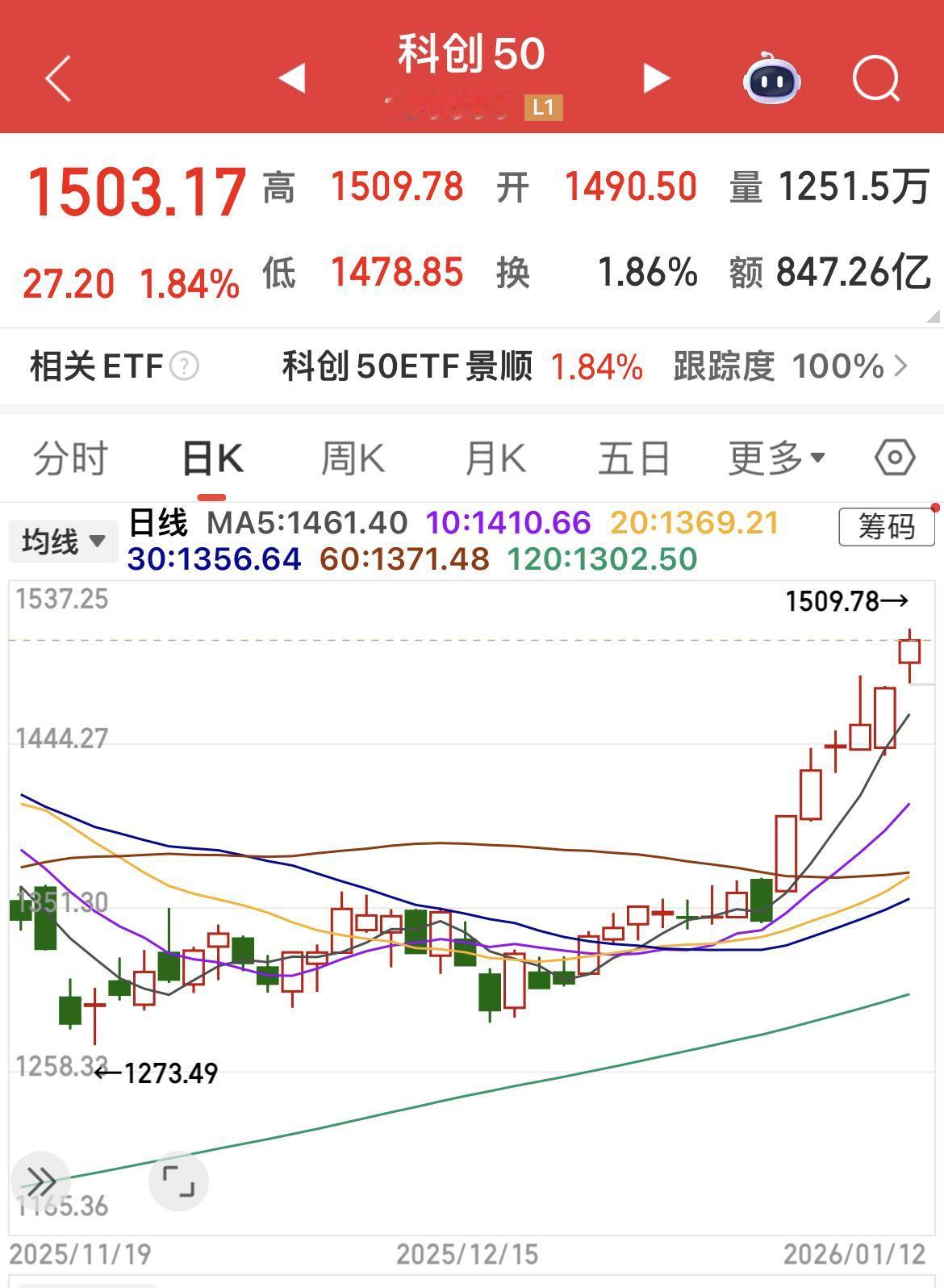The width and height of the screenshot is (944, 1288).
Task: Open the 均线 moving-average dropdown
Action: point(63,539)
